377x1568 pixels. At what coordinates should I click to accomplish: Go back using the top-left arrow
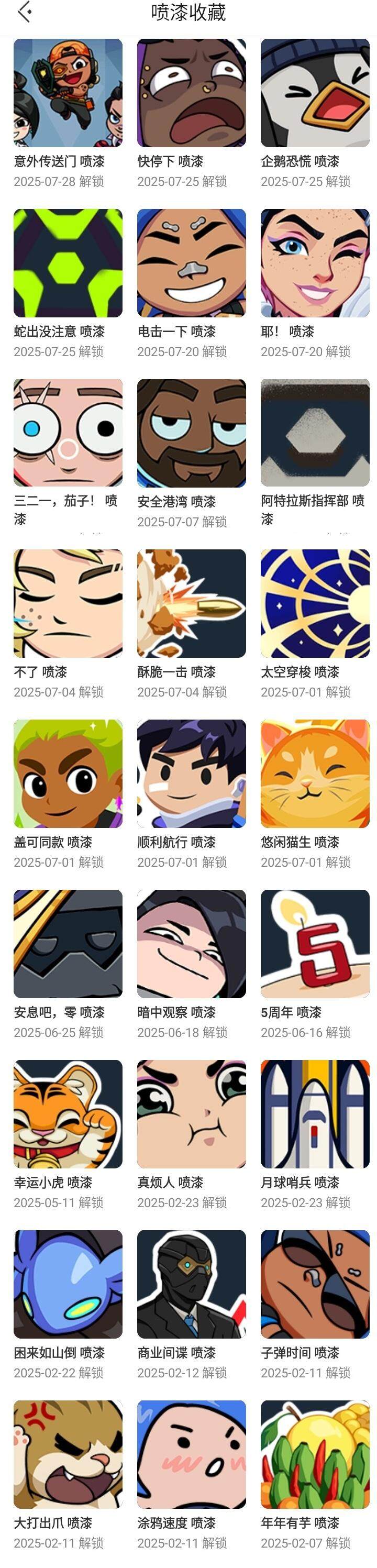[x=25, y=12]
